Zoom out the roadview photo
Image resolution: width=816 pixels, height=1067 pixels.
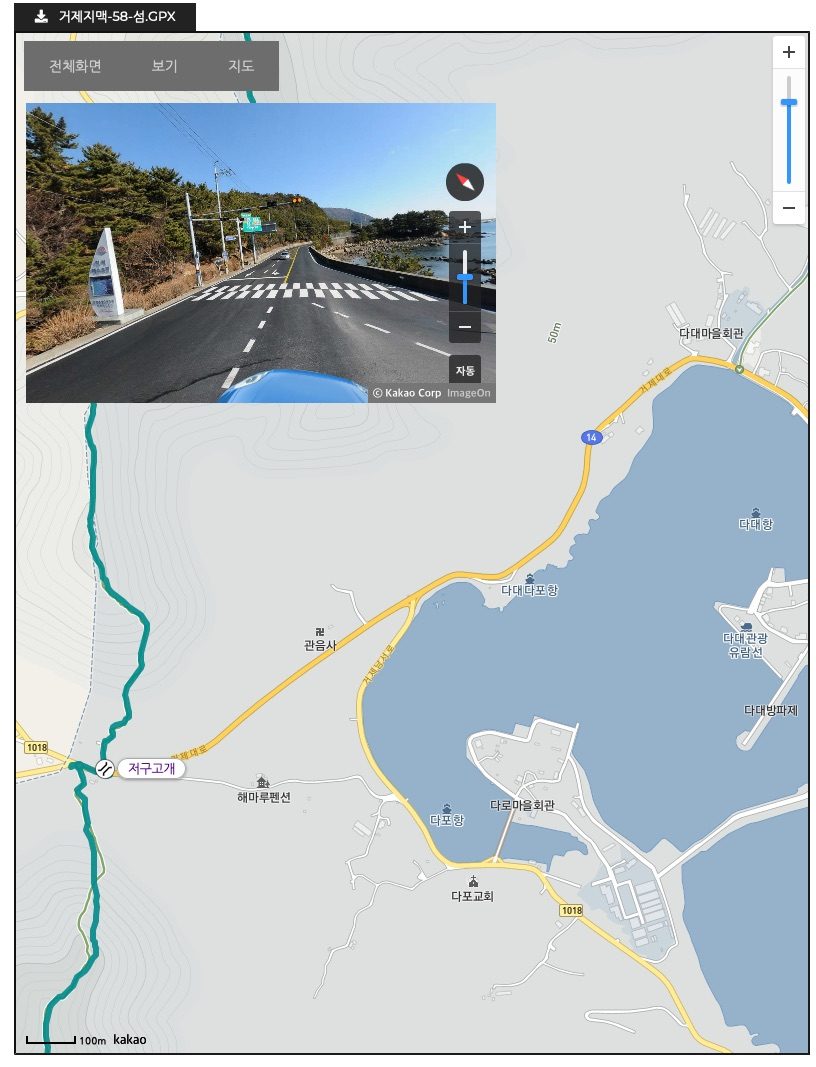pyautogui.click(x=465, y=326)
